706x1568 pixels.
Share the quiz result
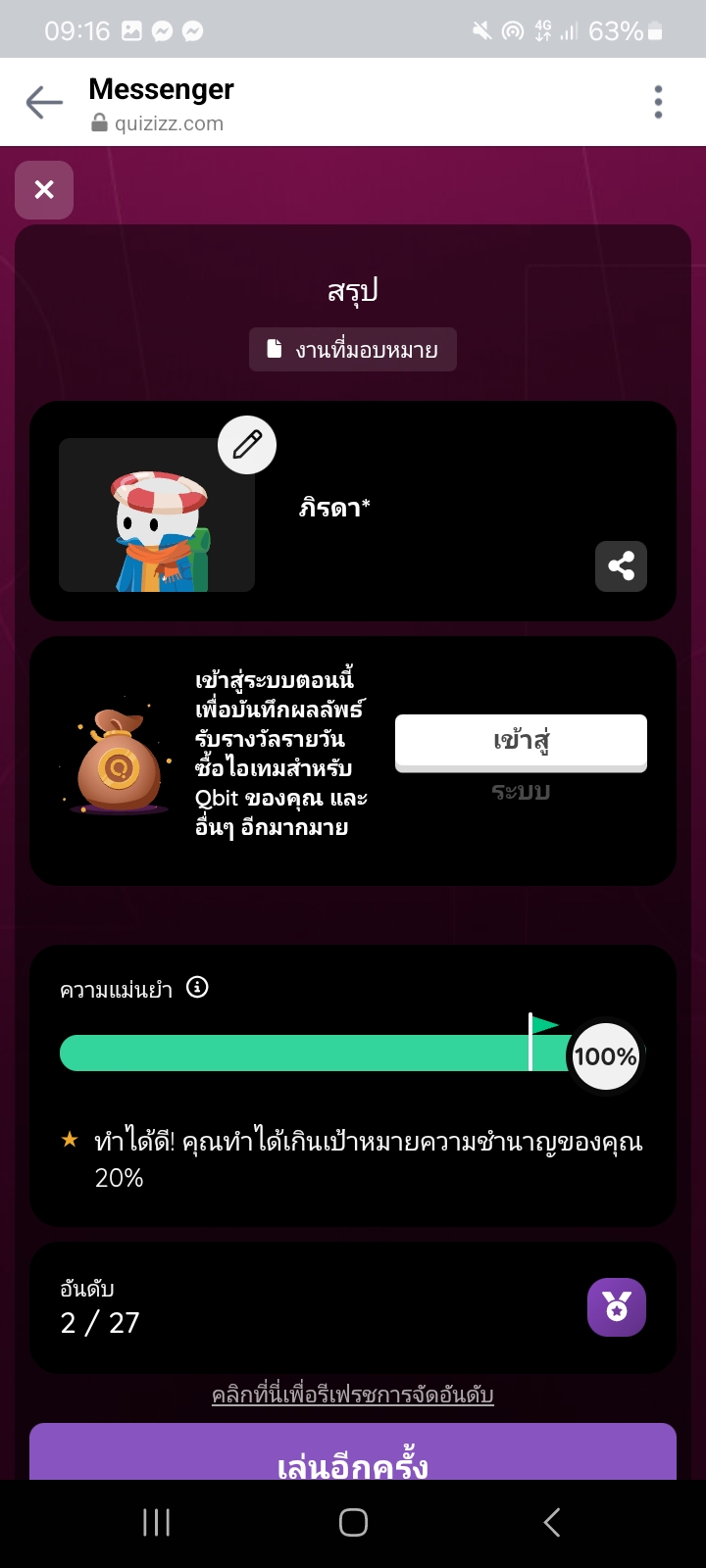(x=621, y=566)
